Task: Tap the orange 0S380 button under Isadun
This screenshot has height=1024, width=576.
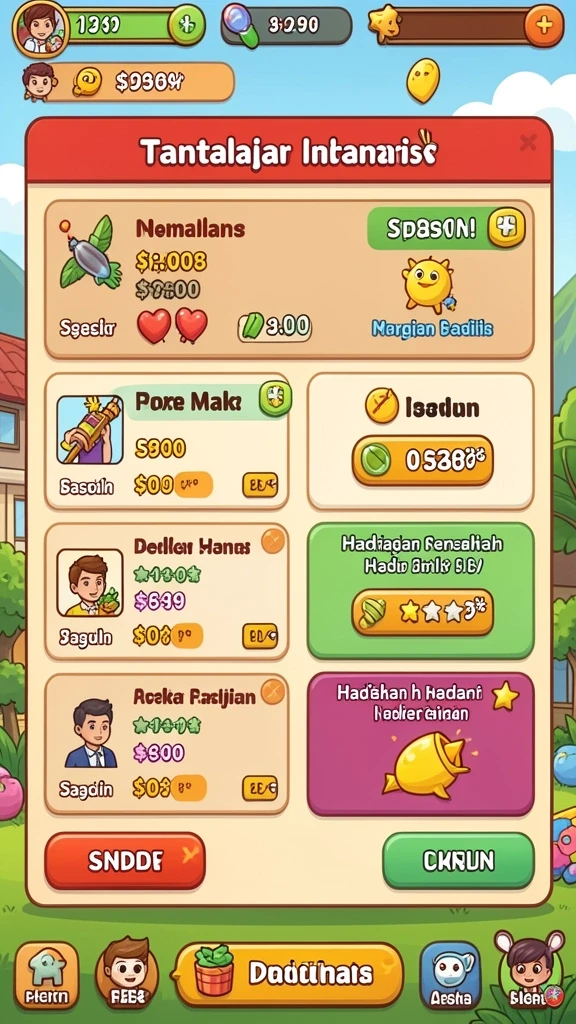Action: 423,461
